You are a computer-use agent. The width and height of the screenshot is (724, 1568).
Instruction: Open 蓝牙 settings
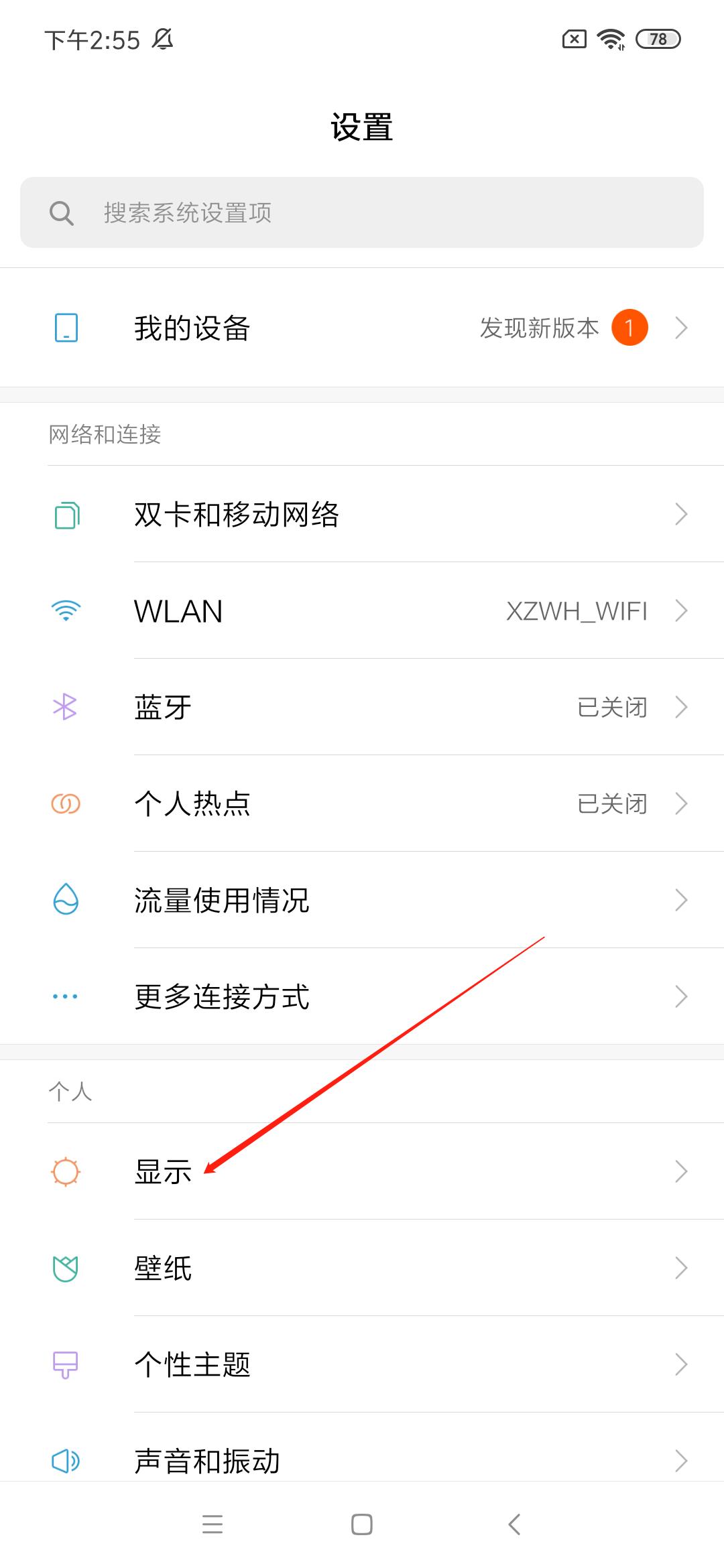[362, 707]
